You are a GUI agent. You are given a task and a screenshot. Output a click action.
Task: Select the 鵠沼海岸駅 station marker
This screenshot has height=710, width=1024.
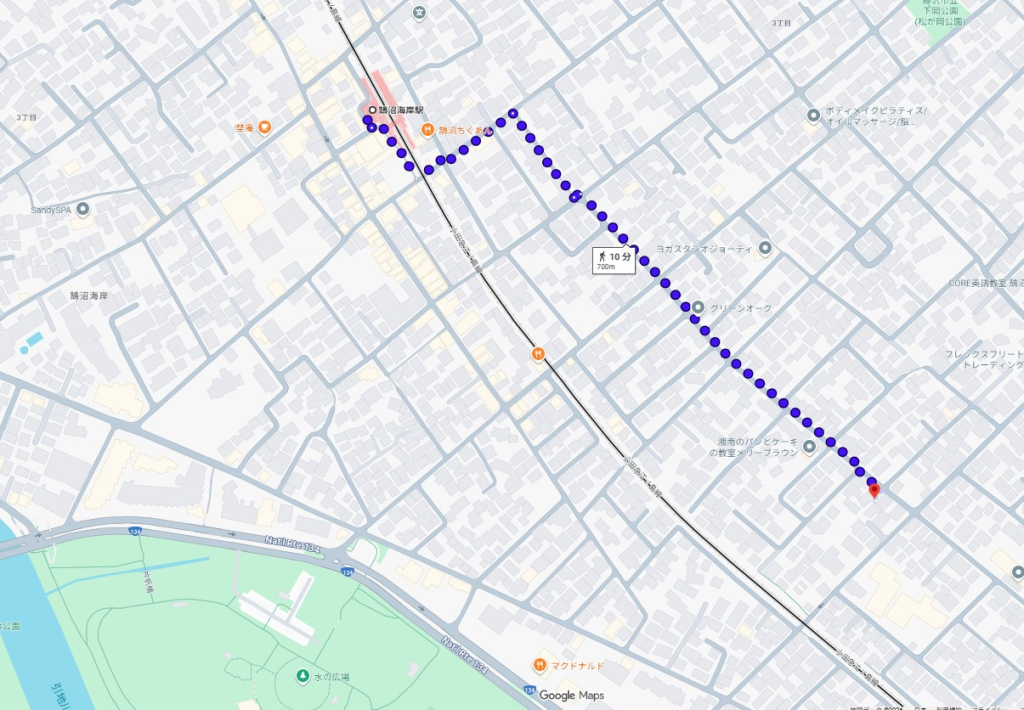coord(372,110)
